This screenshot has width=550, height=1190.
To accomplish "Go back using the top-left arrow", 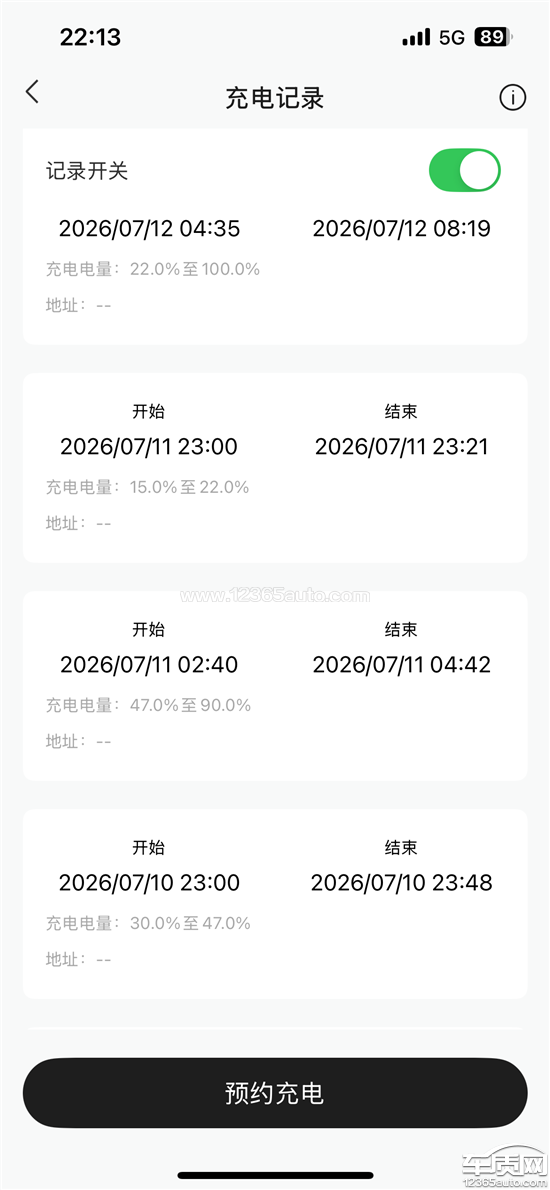I will pyautogui.click(x=31, y=93).
